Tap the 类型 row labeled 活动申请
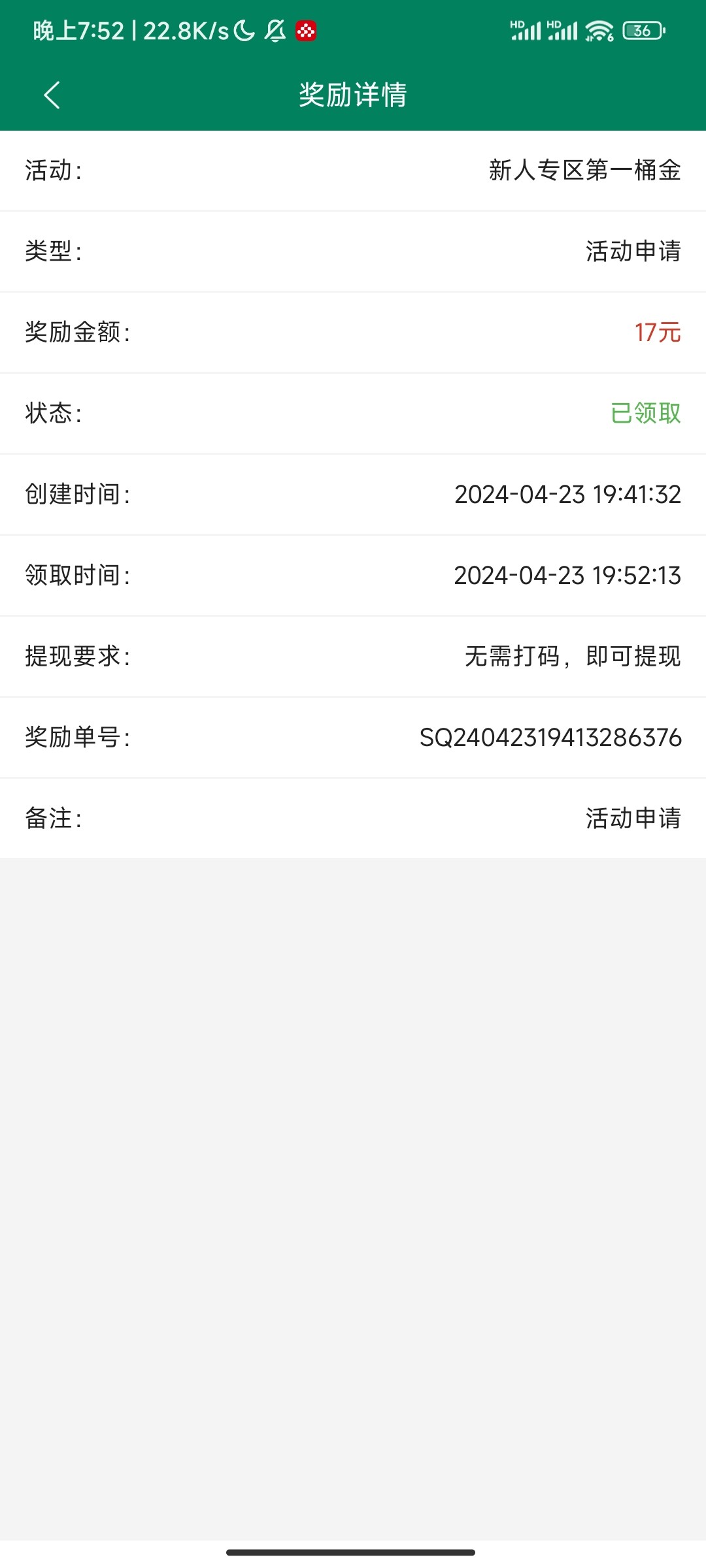Screen dimensions: 706x1568 [353, 251]
